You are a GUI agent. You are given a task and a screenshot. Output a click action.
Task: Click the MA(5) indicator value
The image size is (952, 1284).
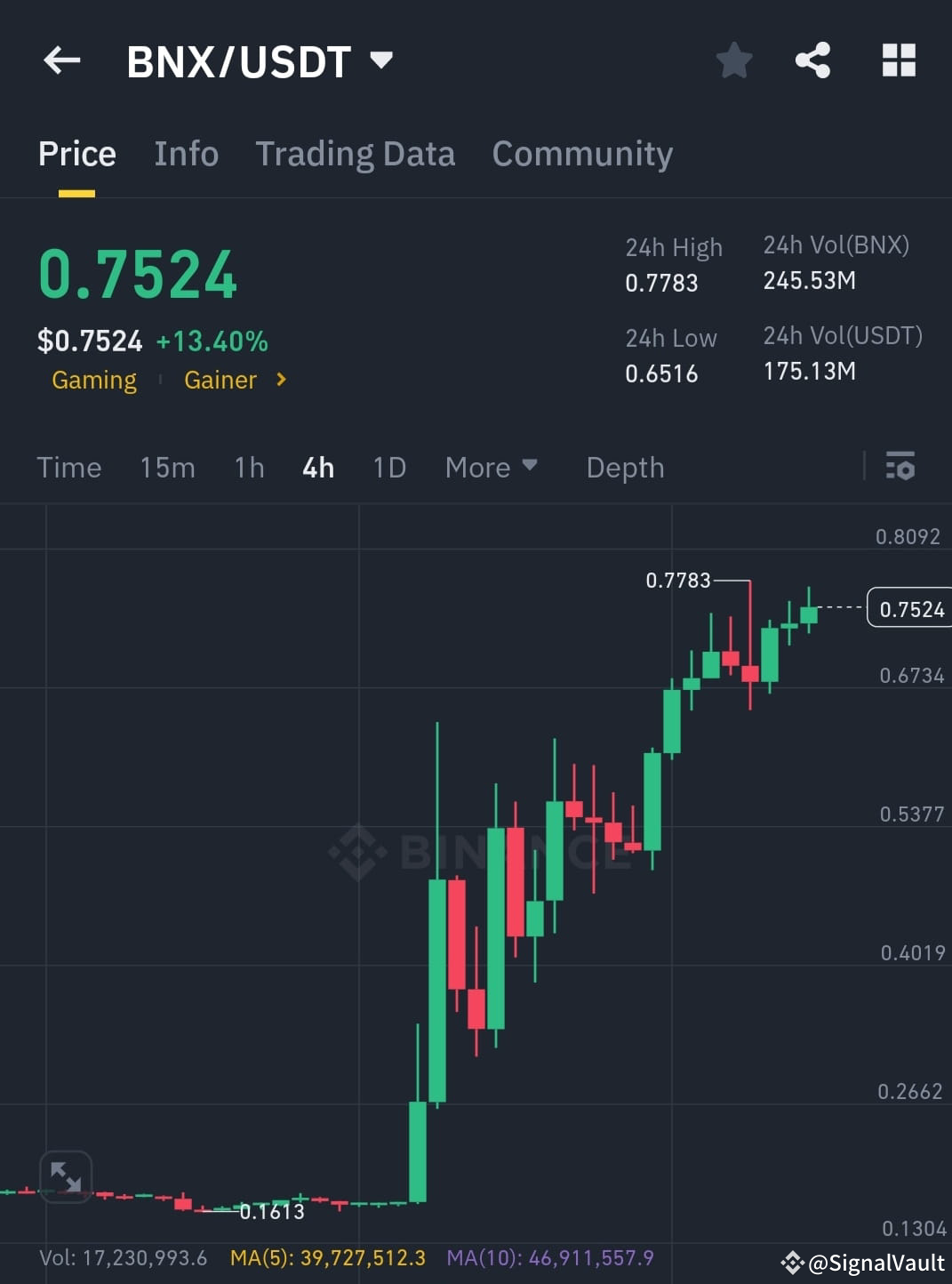tap(327, 1258)
